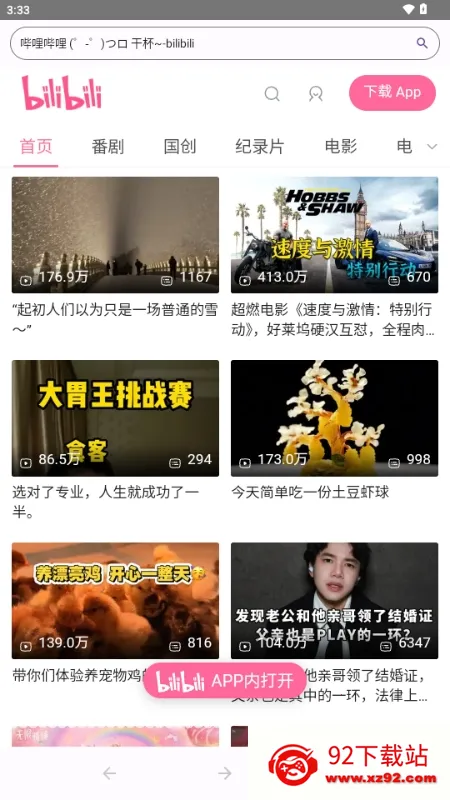Open the Hobbs & Shaw movie video
This screenshot has width=450, height=800.
point(334,235)
